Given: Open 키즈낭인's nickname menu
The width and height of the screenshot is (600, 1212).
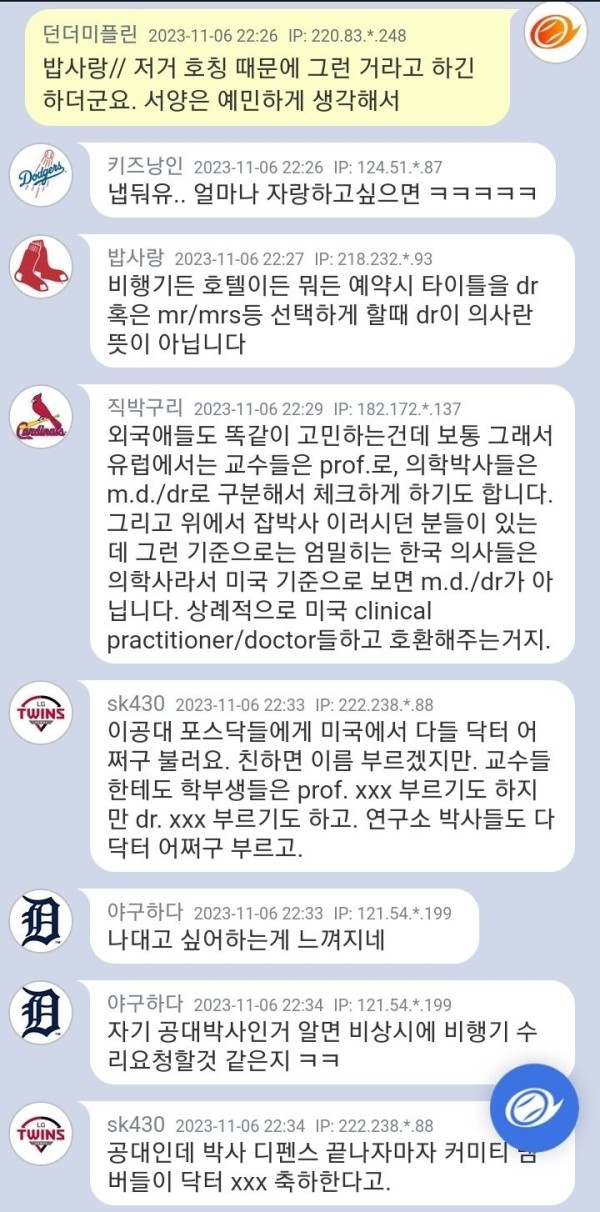Looking at the screenshot, I should coord(144,165).
